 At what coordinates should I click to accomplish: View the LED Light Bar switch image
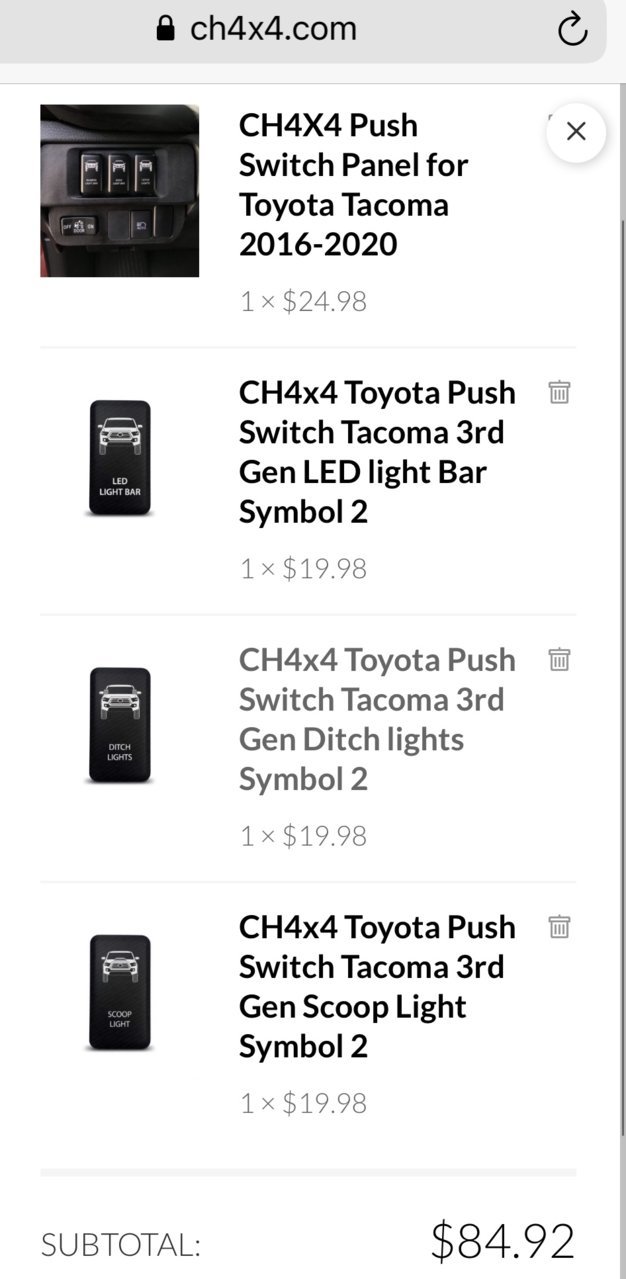pyautogui.click(x=120, y=458)
